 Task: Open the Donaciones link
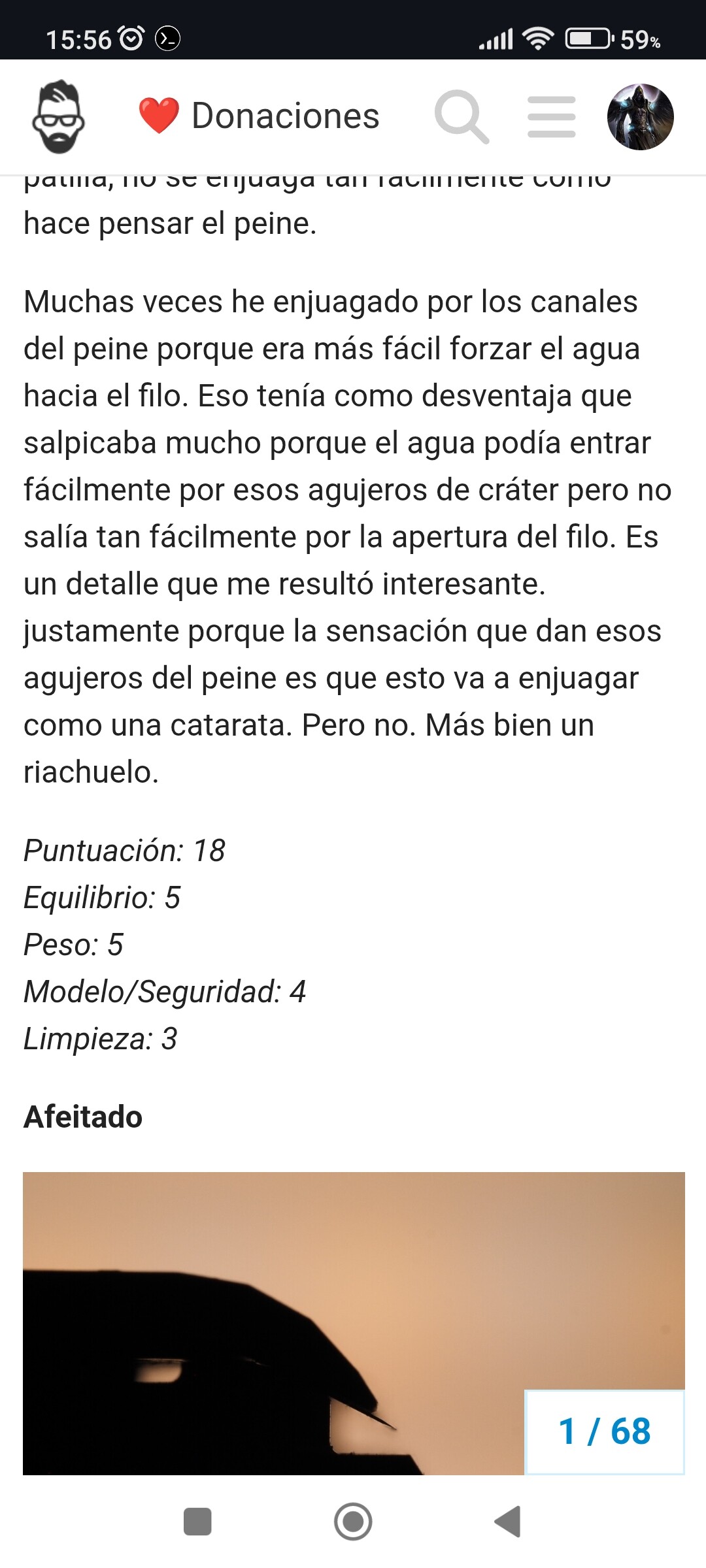point(259,116)
